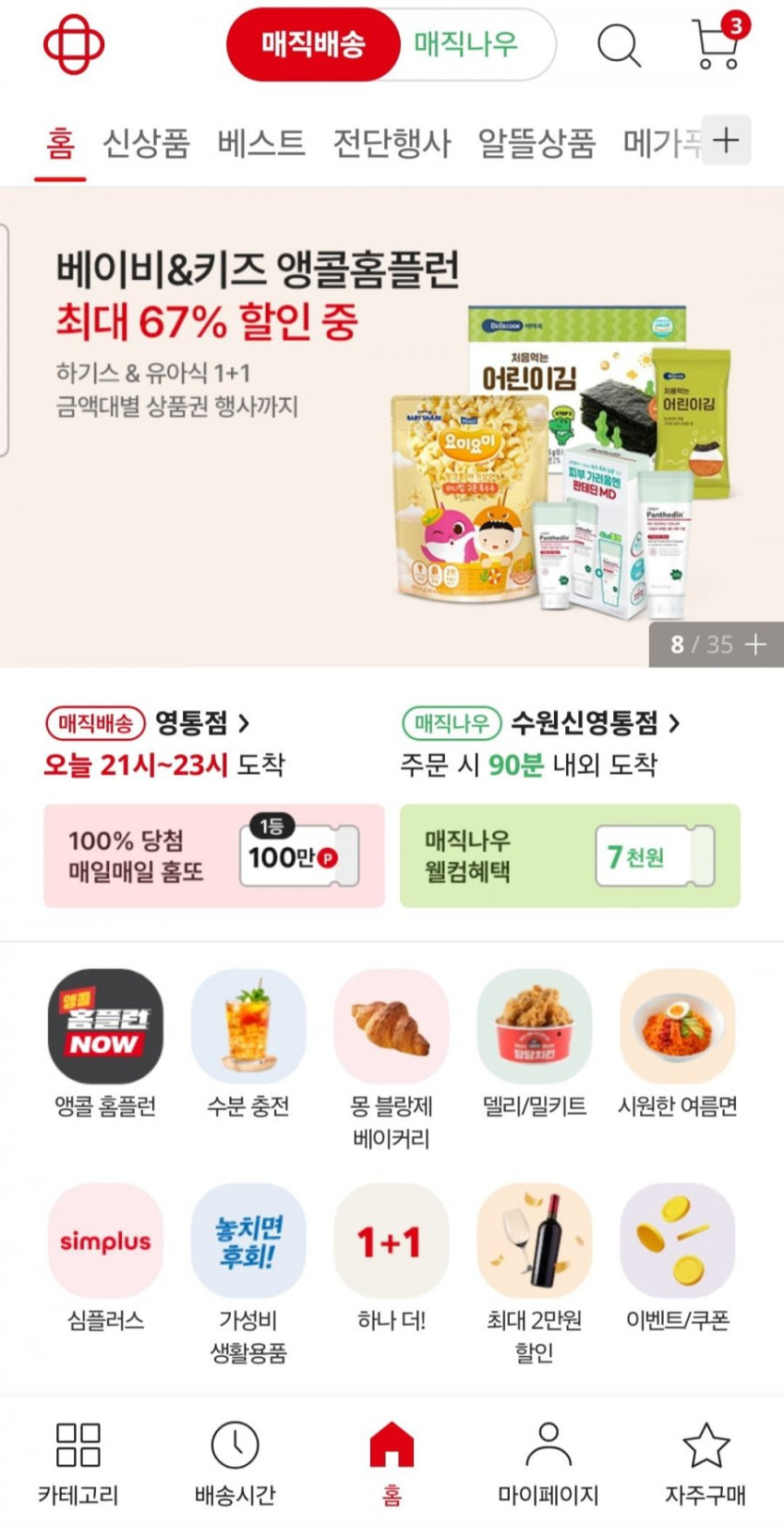Change the 영통점 delivery store
The height and width of the screenshot is (1526, 784).
[202, 722]
